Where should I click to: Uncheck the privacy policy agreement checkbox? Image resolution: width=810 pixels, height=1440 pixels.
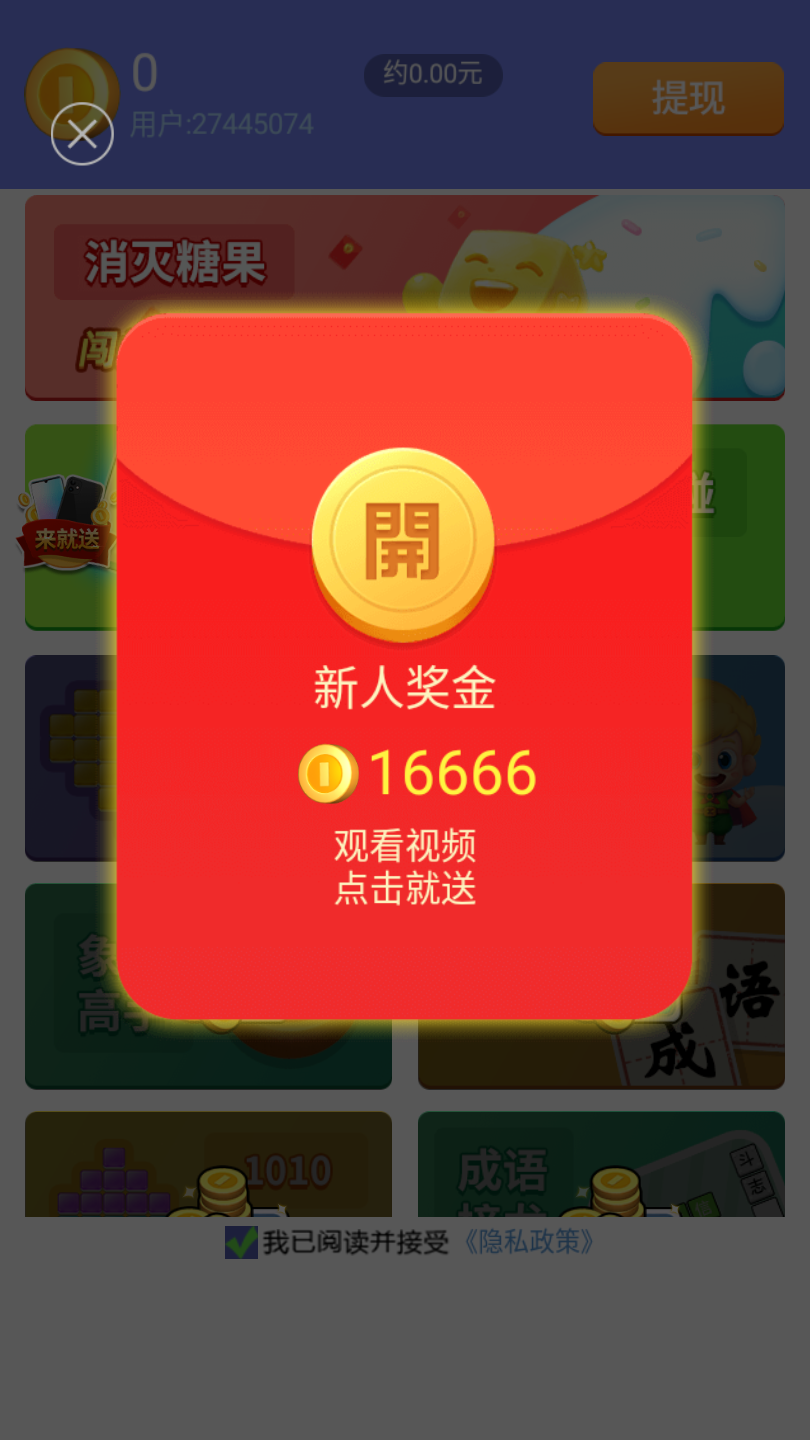pyautogui.click(x=241, y=1242)
